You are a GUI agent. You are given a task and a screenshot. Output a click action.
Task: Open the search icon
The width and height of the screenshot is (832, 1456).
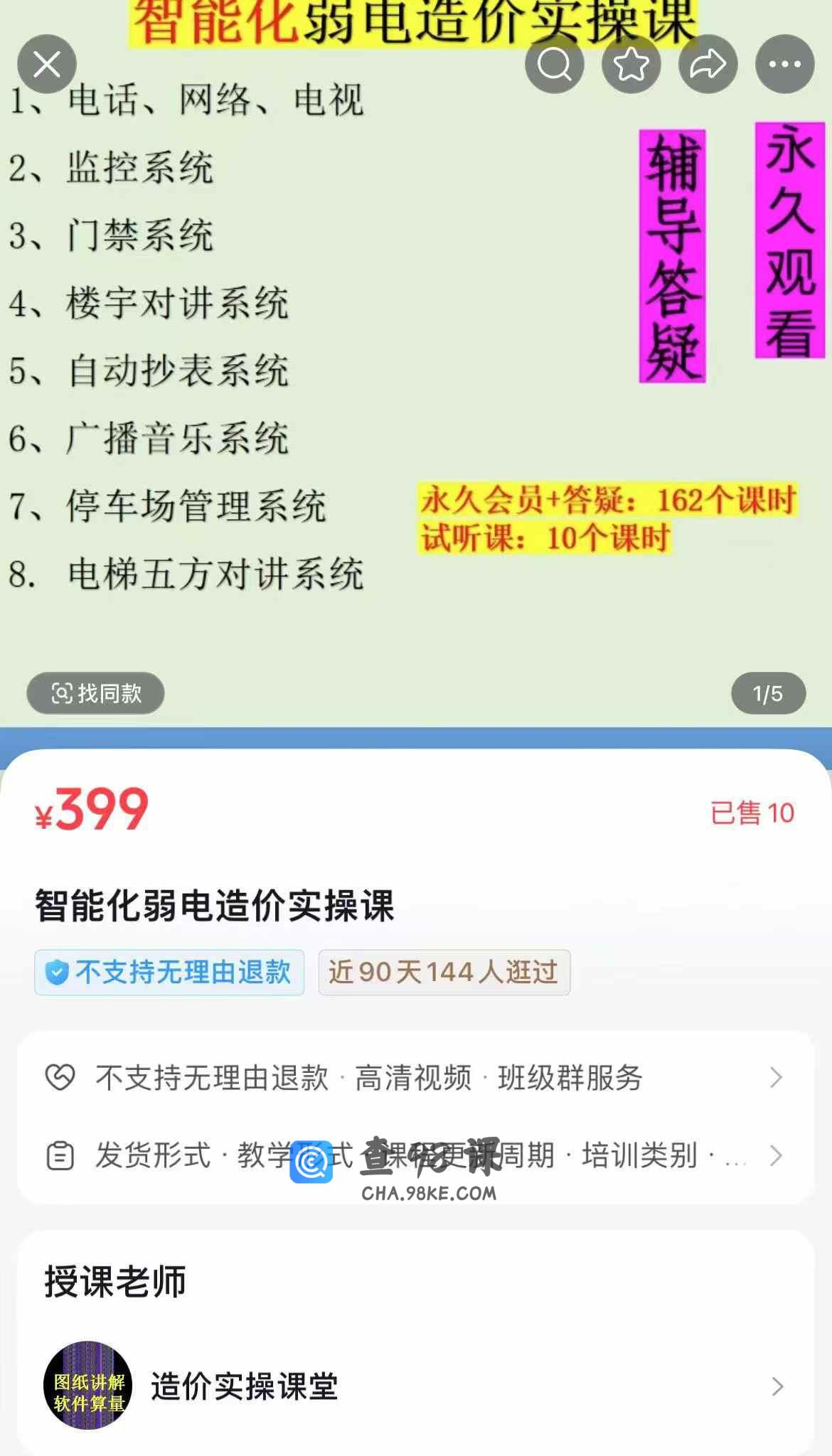click(x=554, y=65)
